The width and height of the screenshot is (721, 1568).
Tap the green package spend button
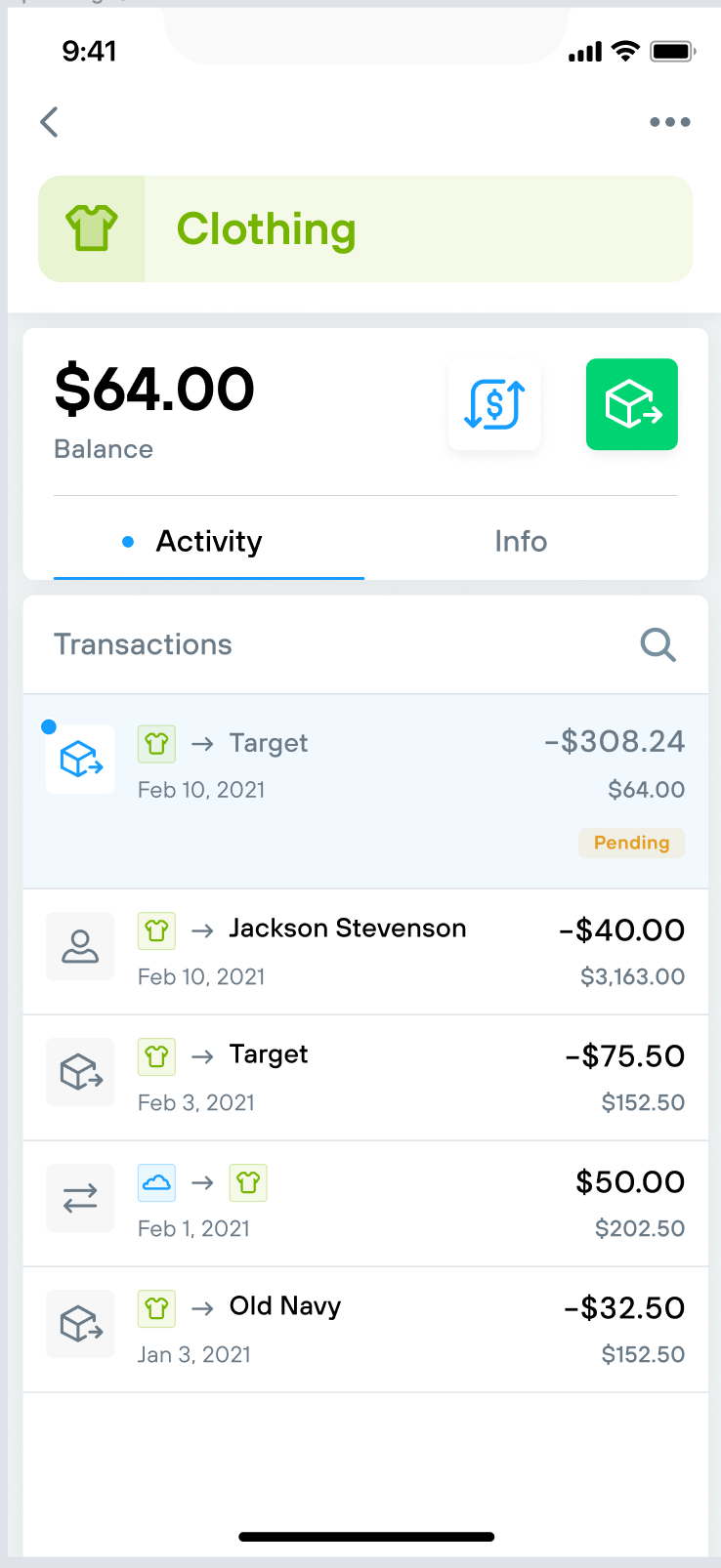(632, 404)
